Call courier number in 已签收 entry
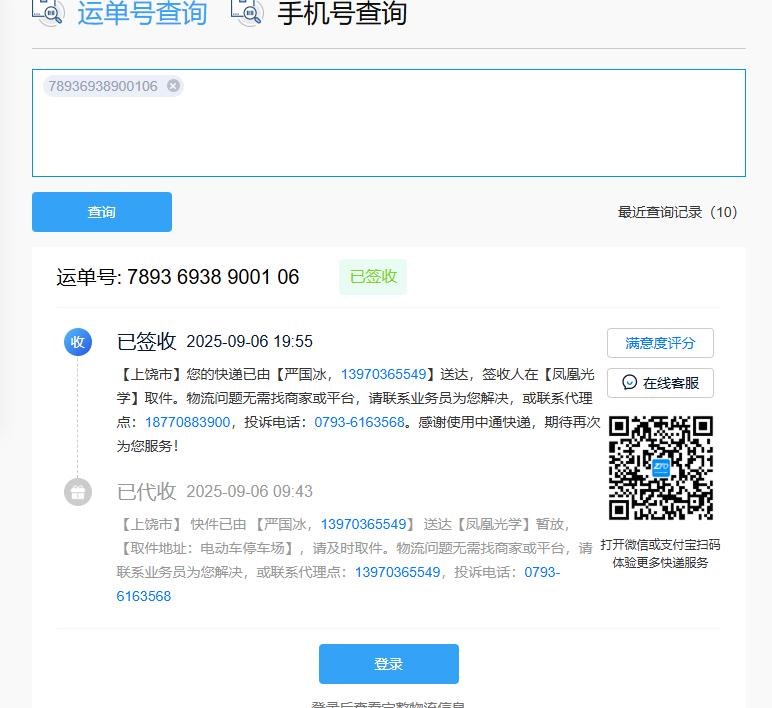772x708 pixels. pos(384,374)
